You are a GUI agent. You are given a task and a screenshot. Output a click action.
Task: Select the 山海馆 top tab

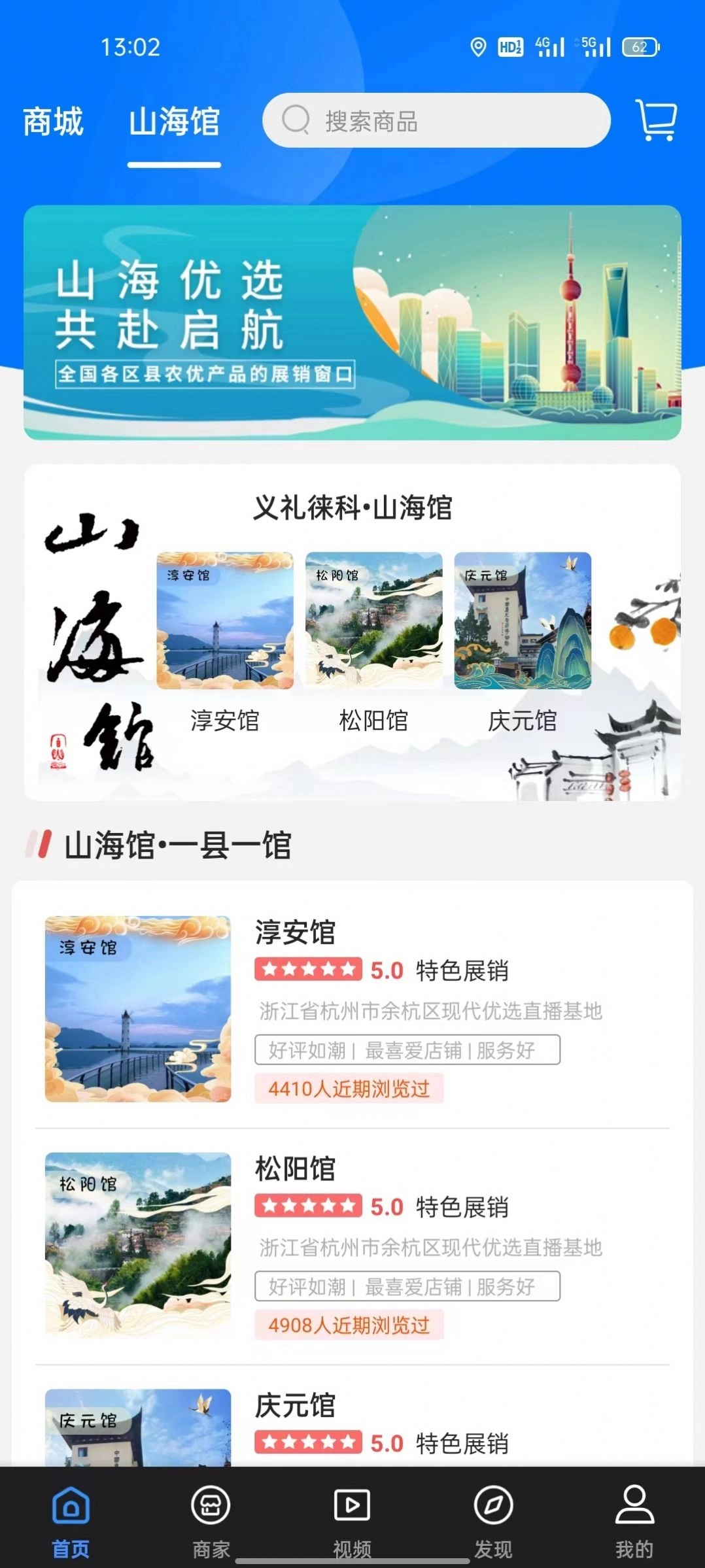coord(174,122)
